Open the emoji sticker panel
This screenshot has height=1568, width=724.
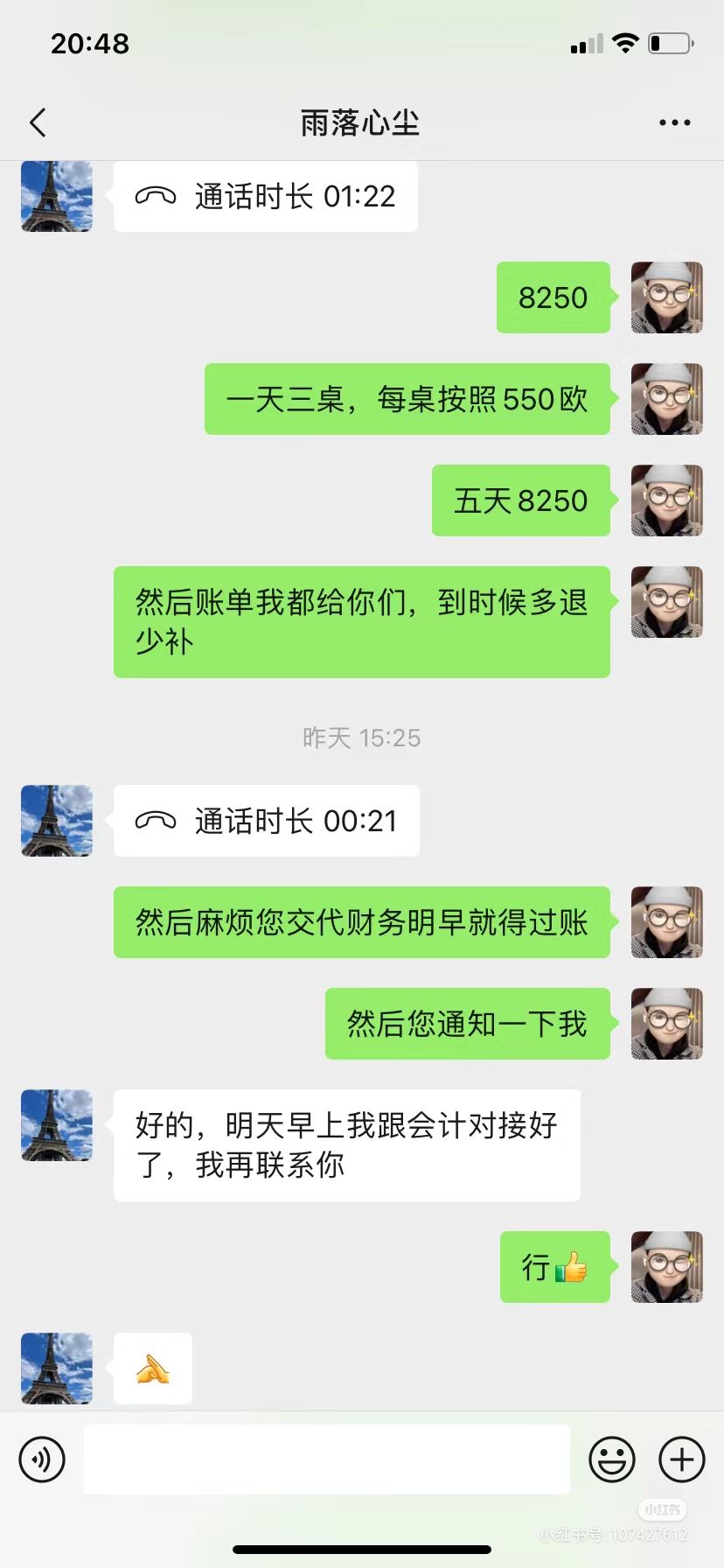point(611,1459)
